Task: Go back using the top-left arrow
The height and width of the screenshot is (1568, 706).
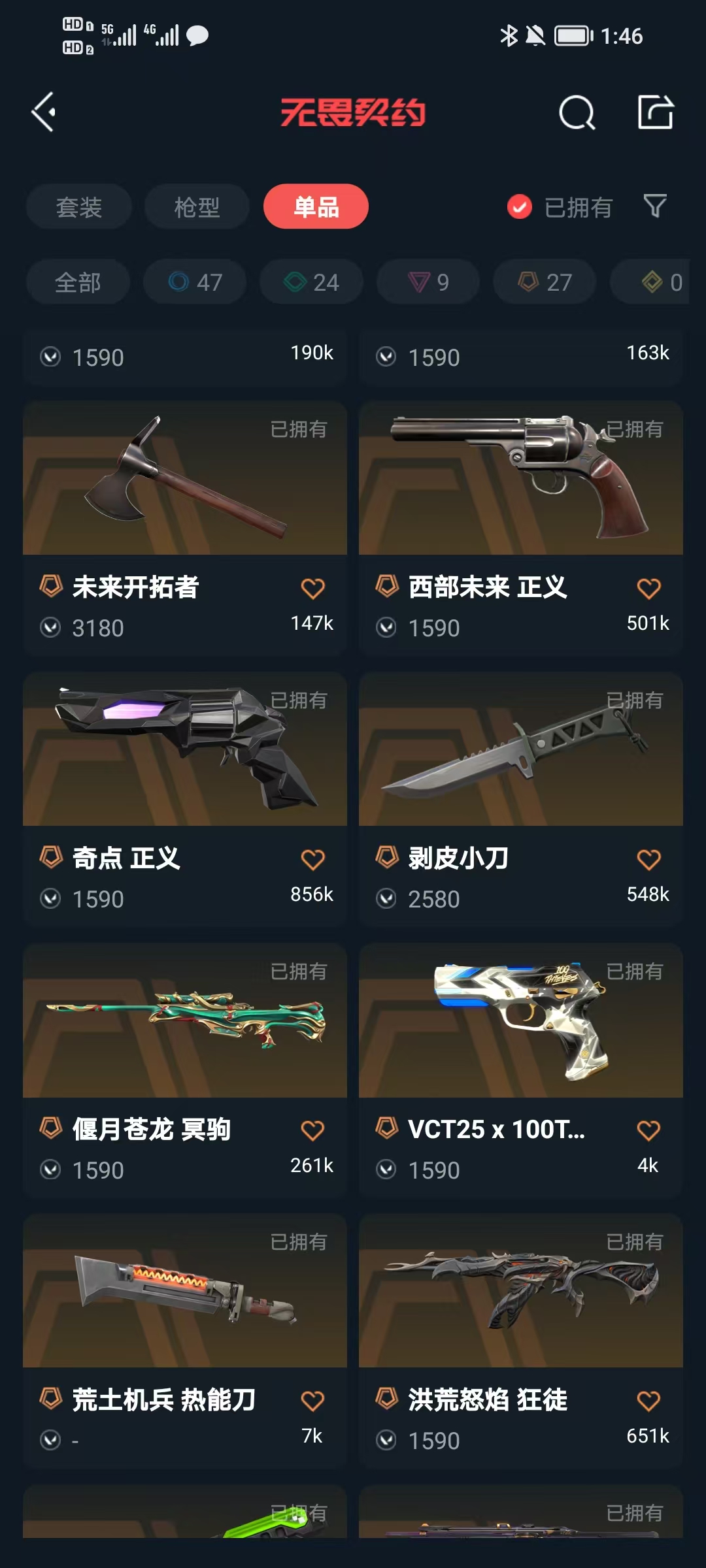Action: pos(44,112)
